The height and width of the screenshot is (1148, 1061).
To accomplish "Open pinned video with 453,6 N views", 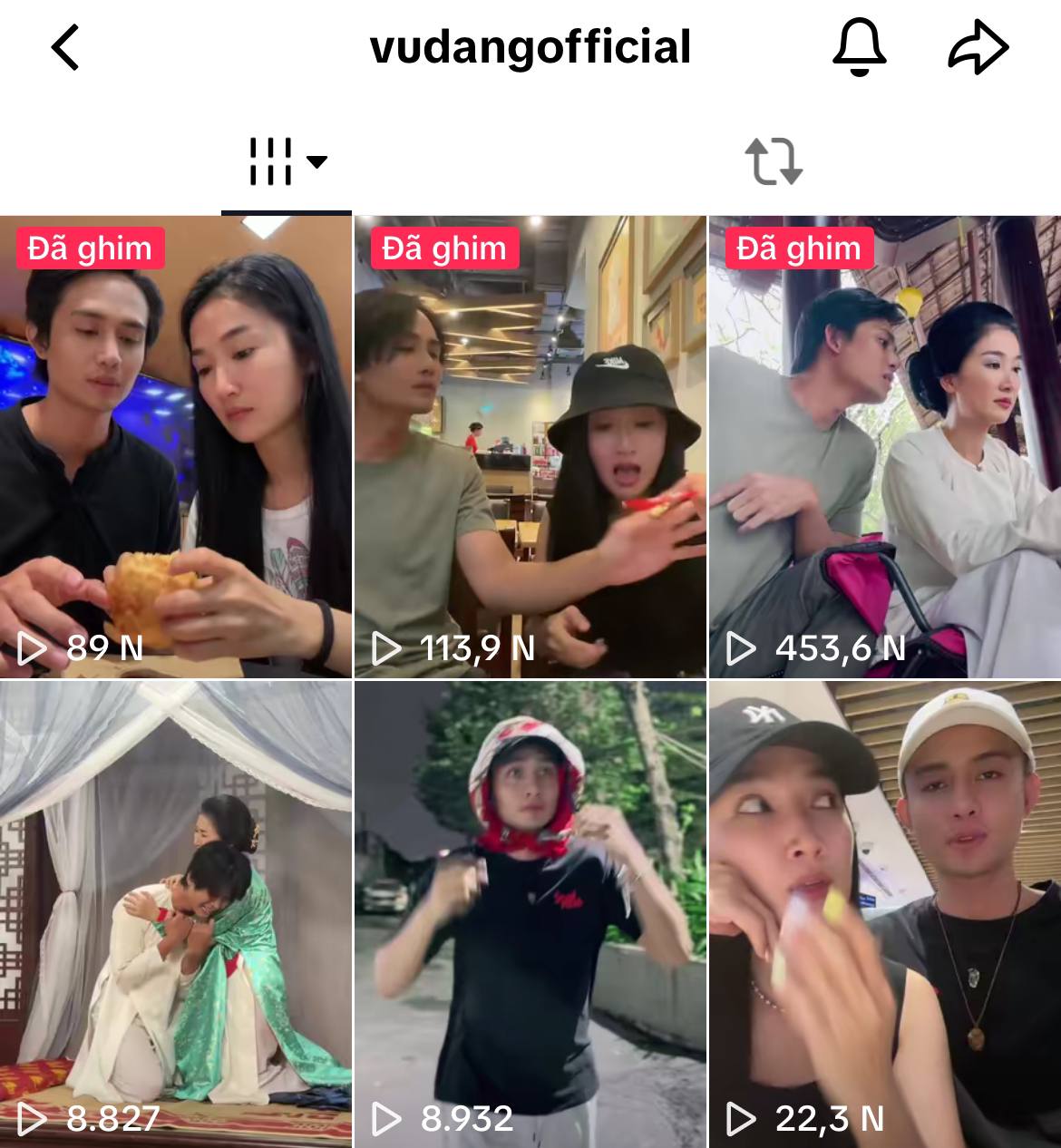I will click(884, 446).
